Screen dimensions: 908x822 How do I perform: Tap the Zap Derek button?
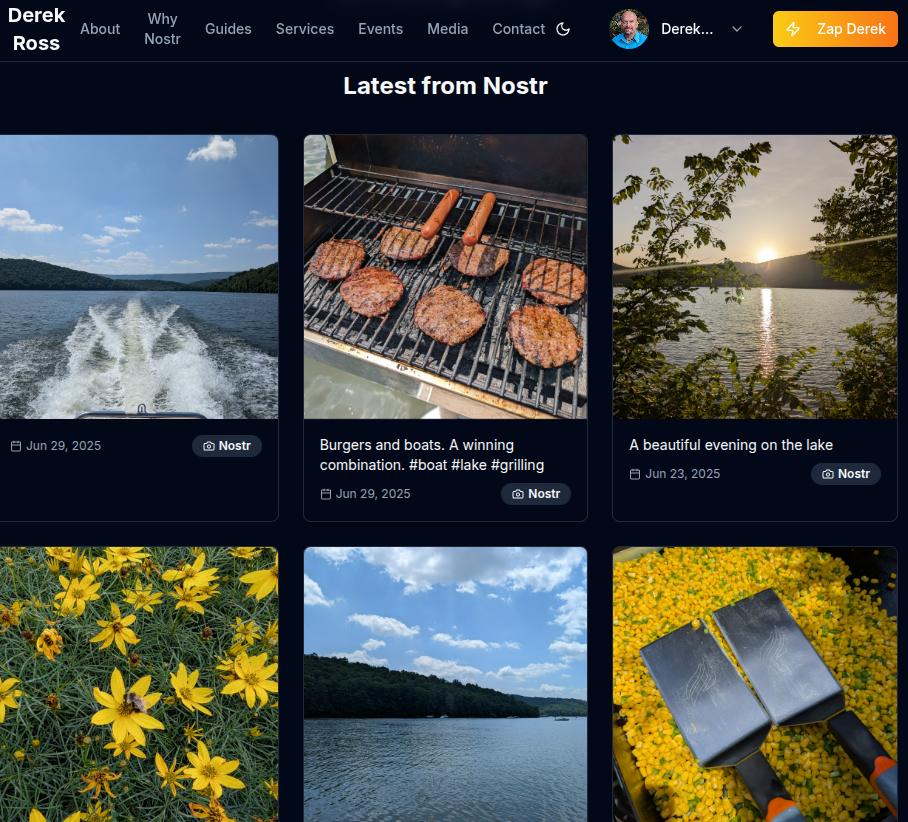835,29
